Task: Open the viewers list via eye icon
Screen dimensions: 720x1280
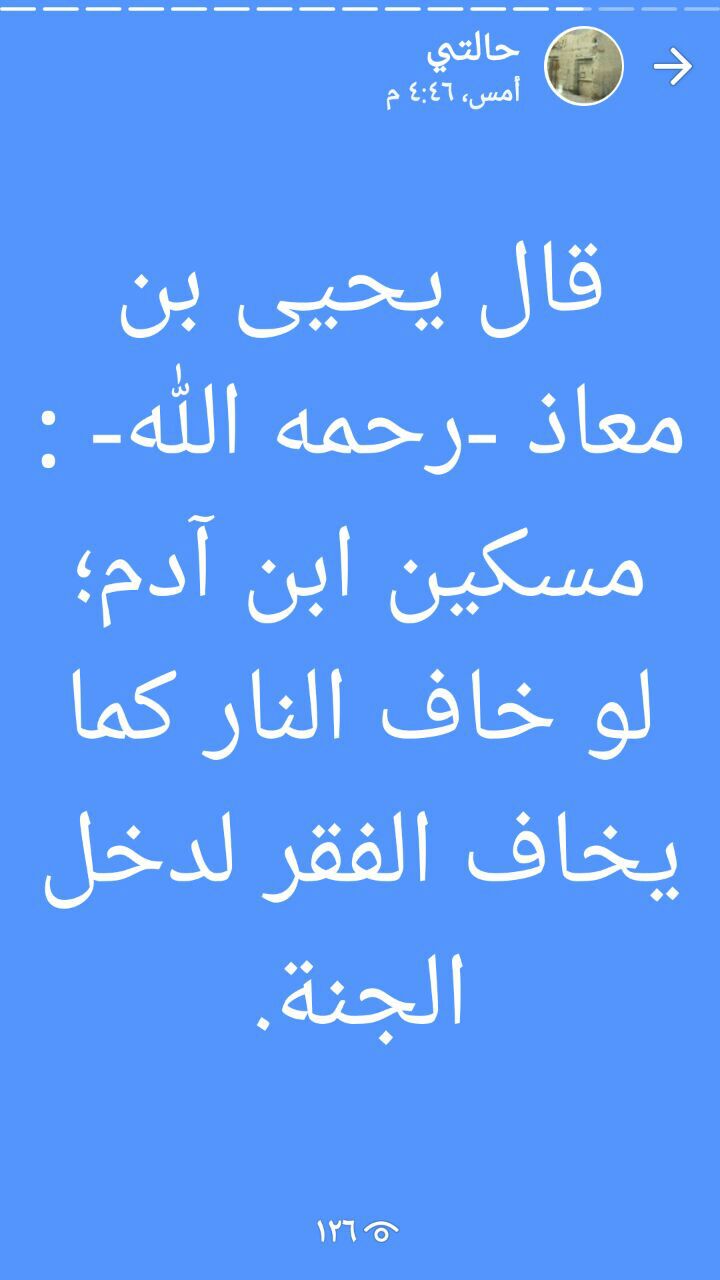Action: point(382,1229)
